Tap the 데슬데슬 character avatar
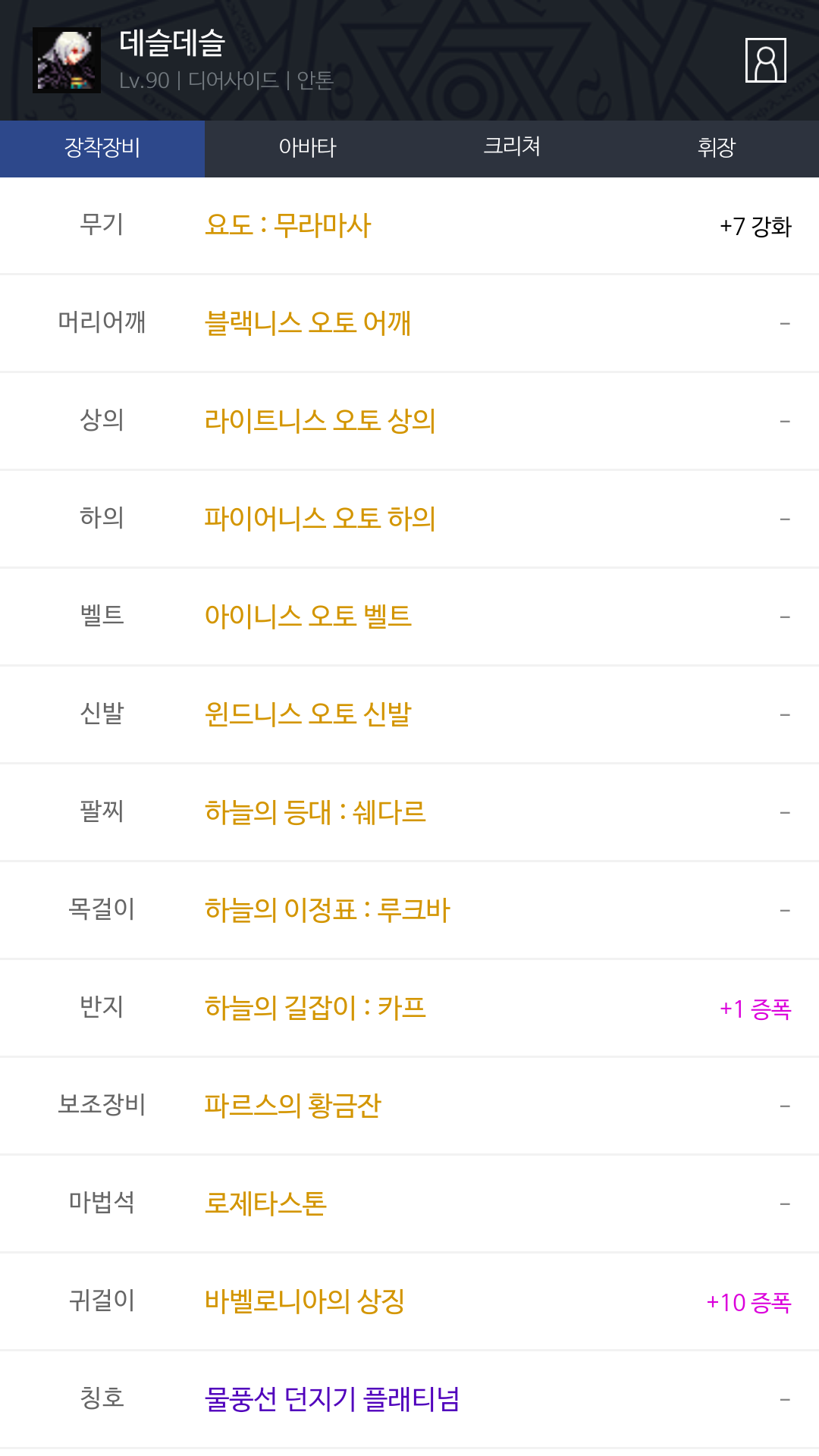819x1456 pixels. pyautogui.click(x=67, y=61)
